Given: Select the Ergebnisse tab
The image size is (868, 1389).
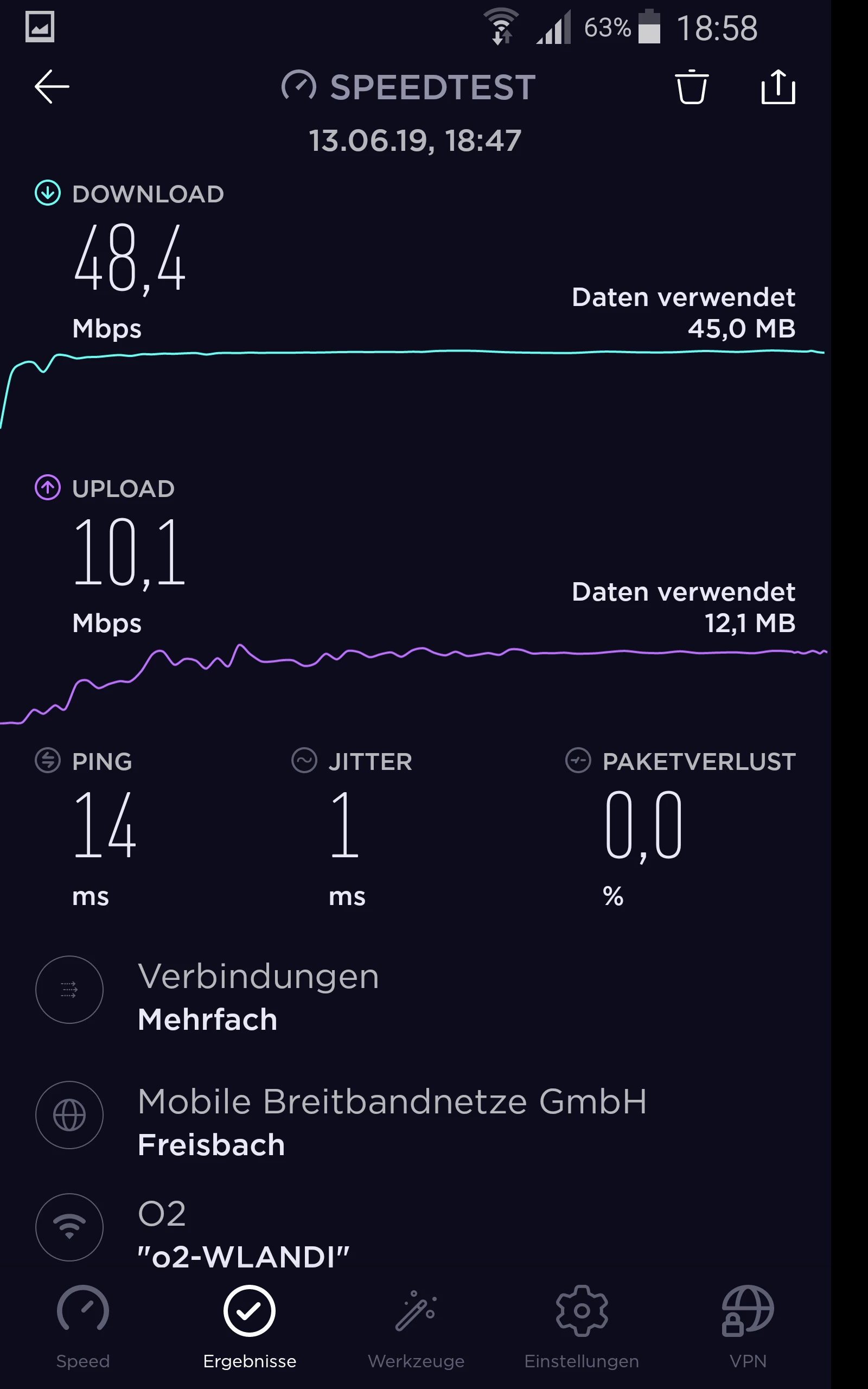Looking at the screenshot, I should [x=250, y=1327].
